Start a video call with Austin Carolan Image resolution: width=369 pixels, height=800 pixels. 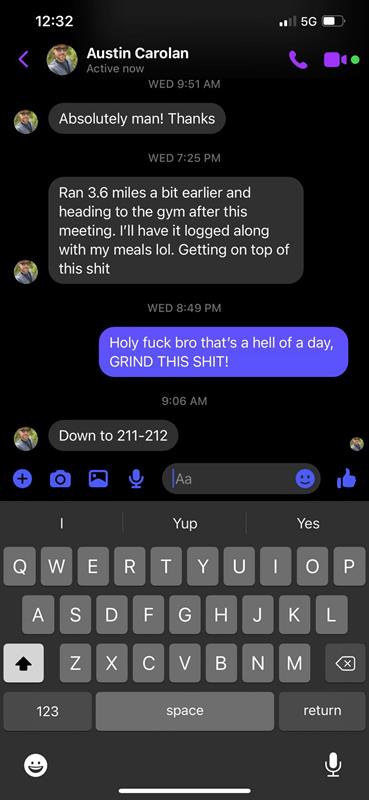335,60
